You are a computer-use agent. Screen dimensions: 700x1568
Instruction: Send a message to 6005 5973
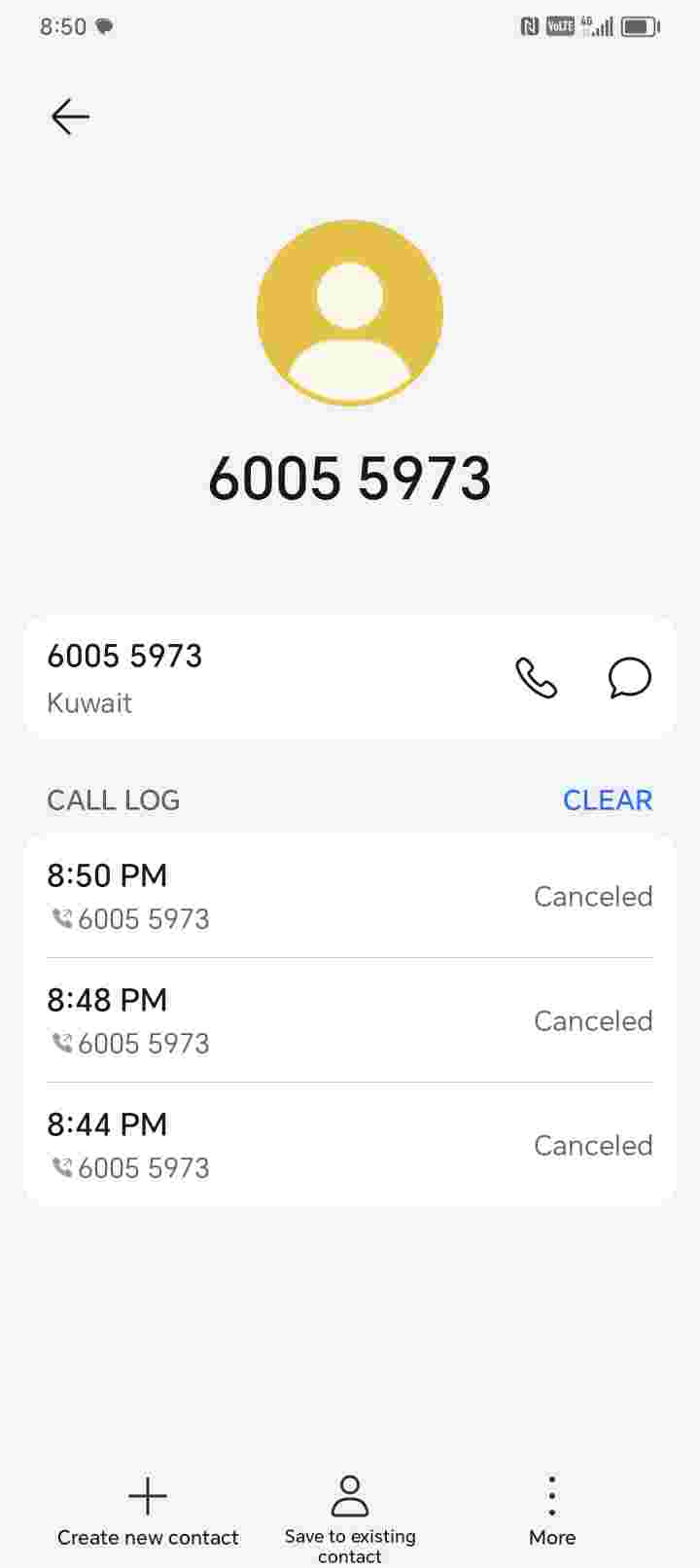629,678
